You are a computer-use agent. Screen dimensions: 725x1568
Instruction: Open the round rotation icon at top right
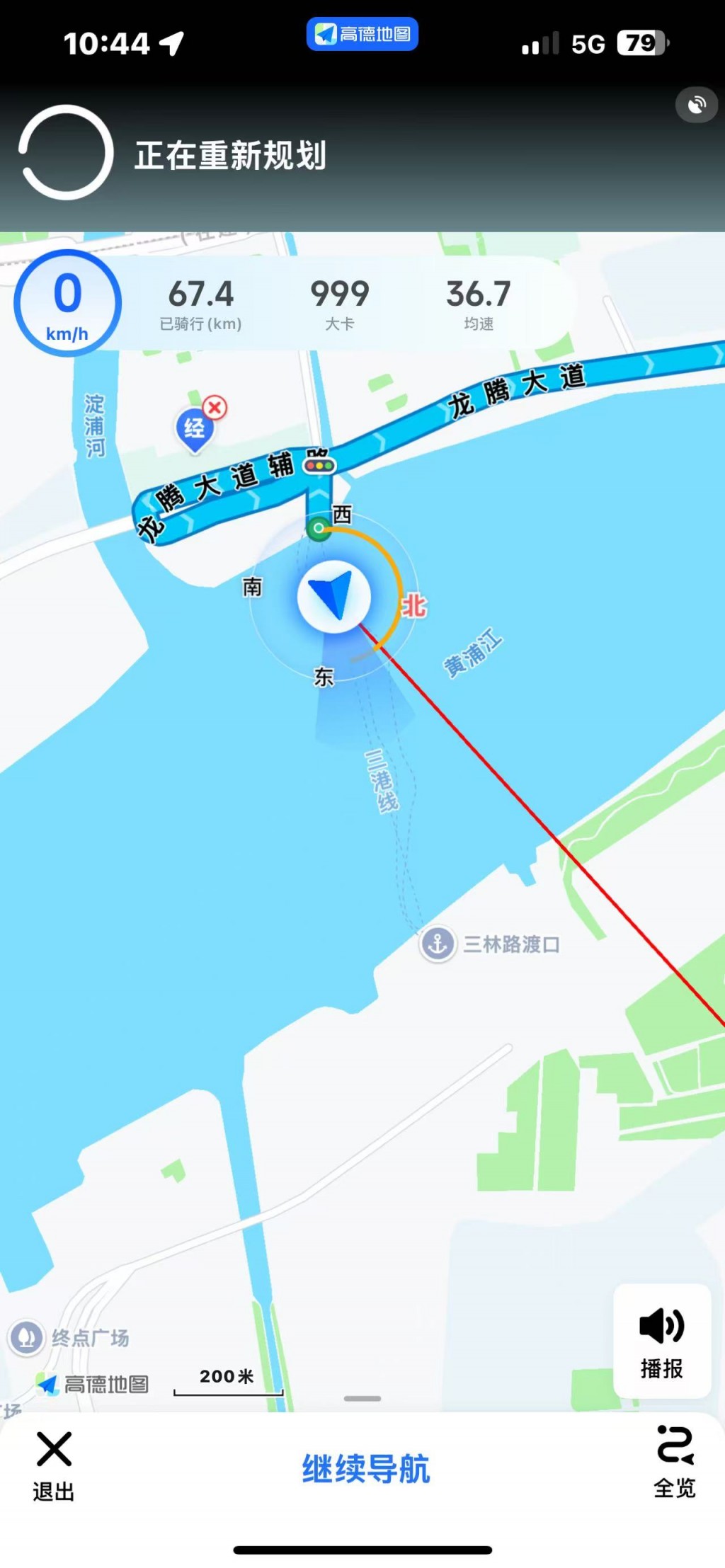point(697,105)
